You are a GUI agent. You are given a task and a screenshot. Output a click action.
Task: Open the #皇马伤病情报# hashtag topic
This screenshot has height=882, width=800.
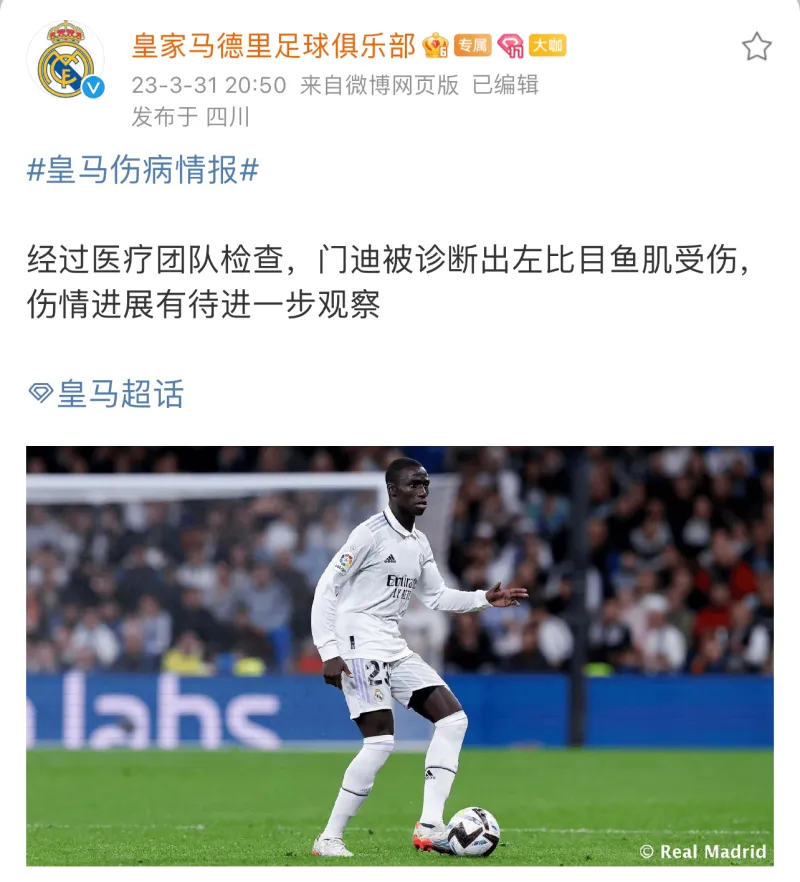[x=142, y=170]
